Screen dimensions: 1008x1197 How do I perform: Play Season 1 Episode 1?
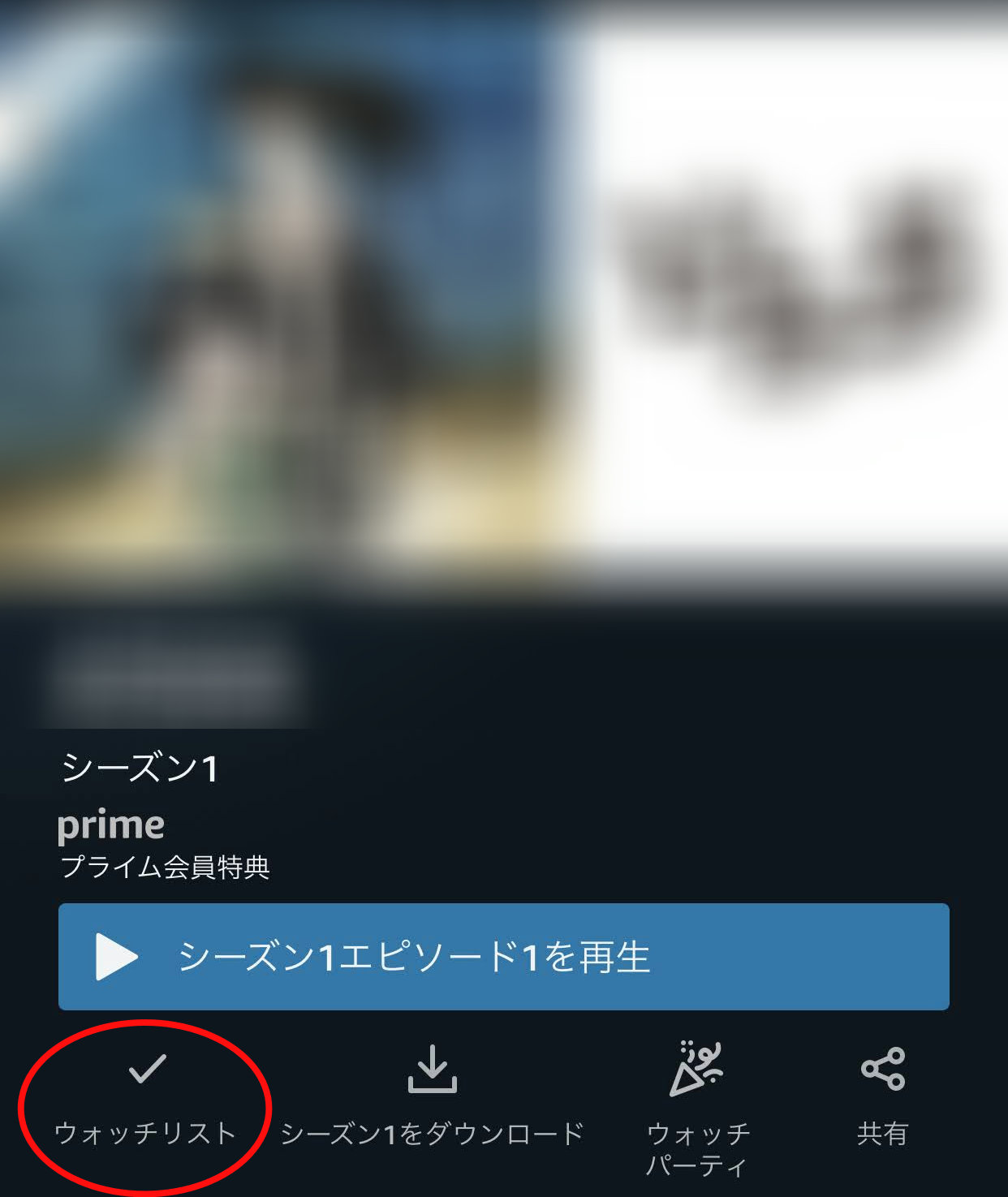click(x=503, y=957)
